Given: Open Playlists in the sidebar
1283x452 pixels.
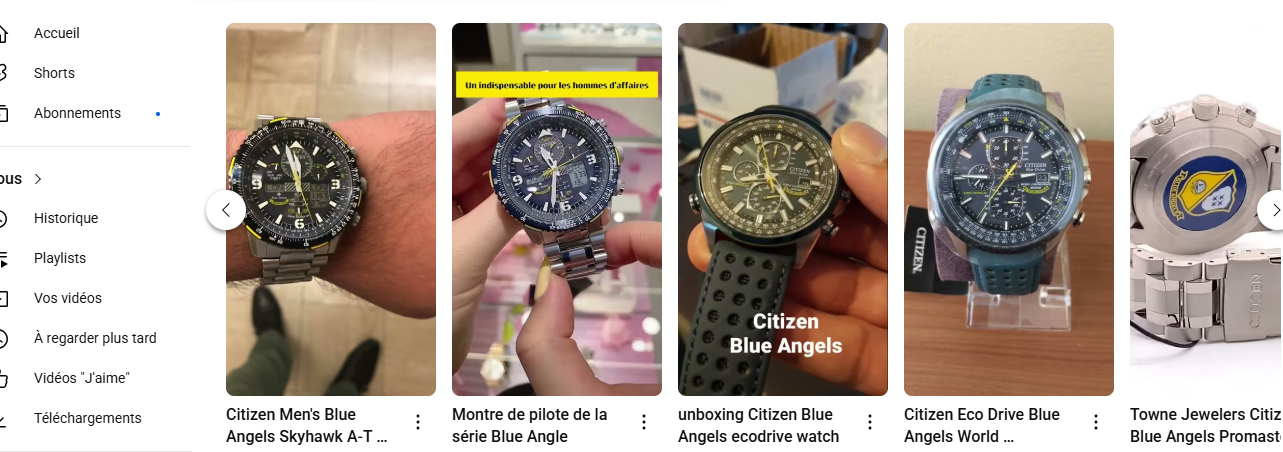Looking at the screenshot, I should click(x=60, y=258).
